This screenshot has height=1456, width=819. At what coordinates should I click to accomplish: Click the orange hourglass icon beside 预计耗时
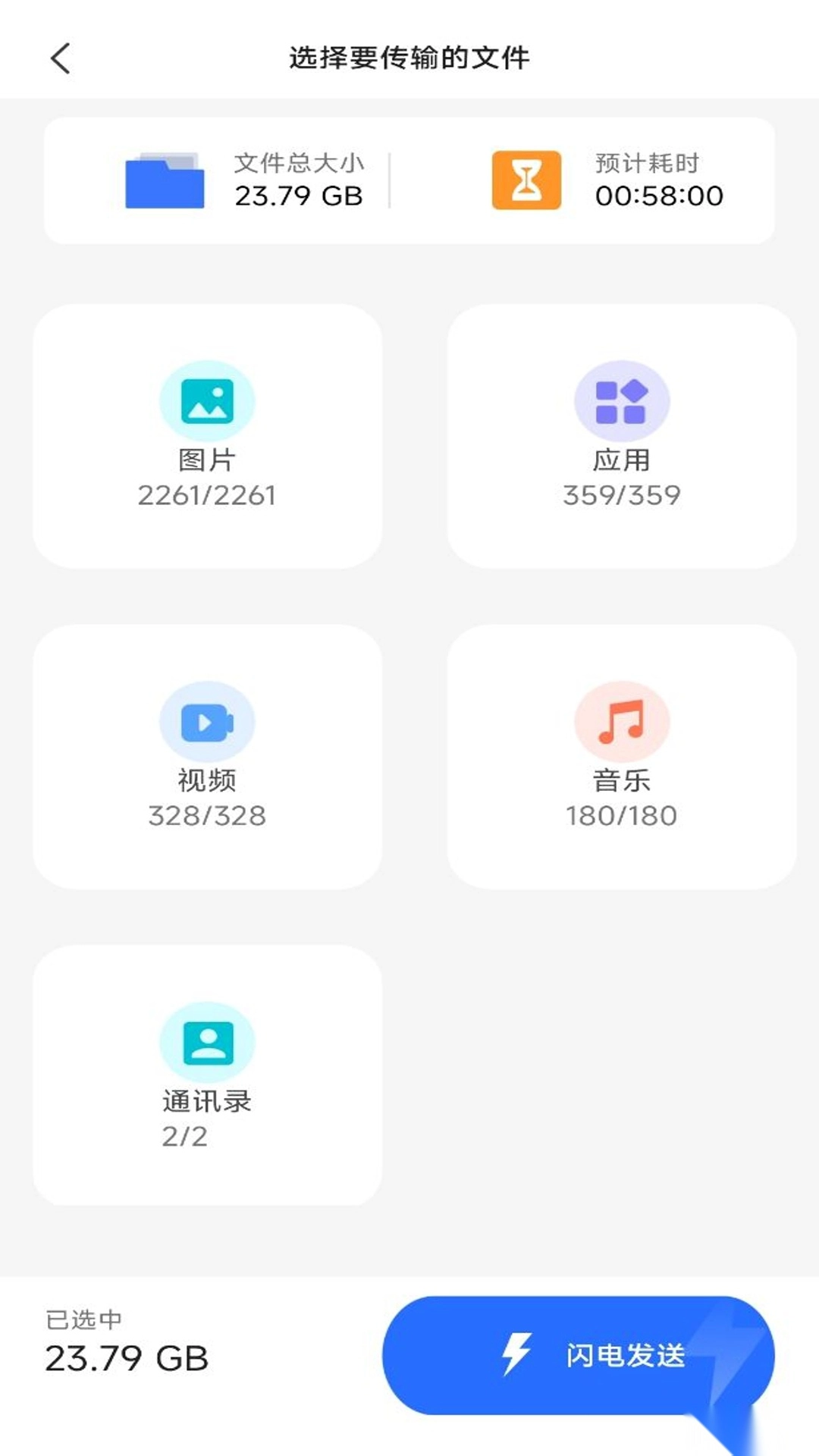(525, 180)
